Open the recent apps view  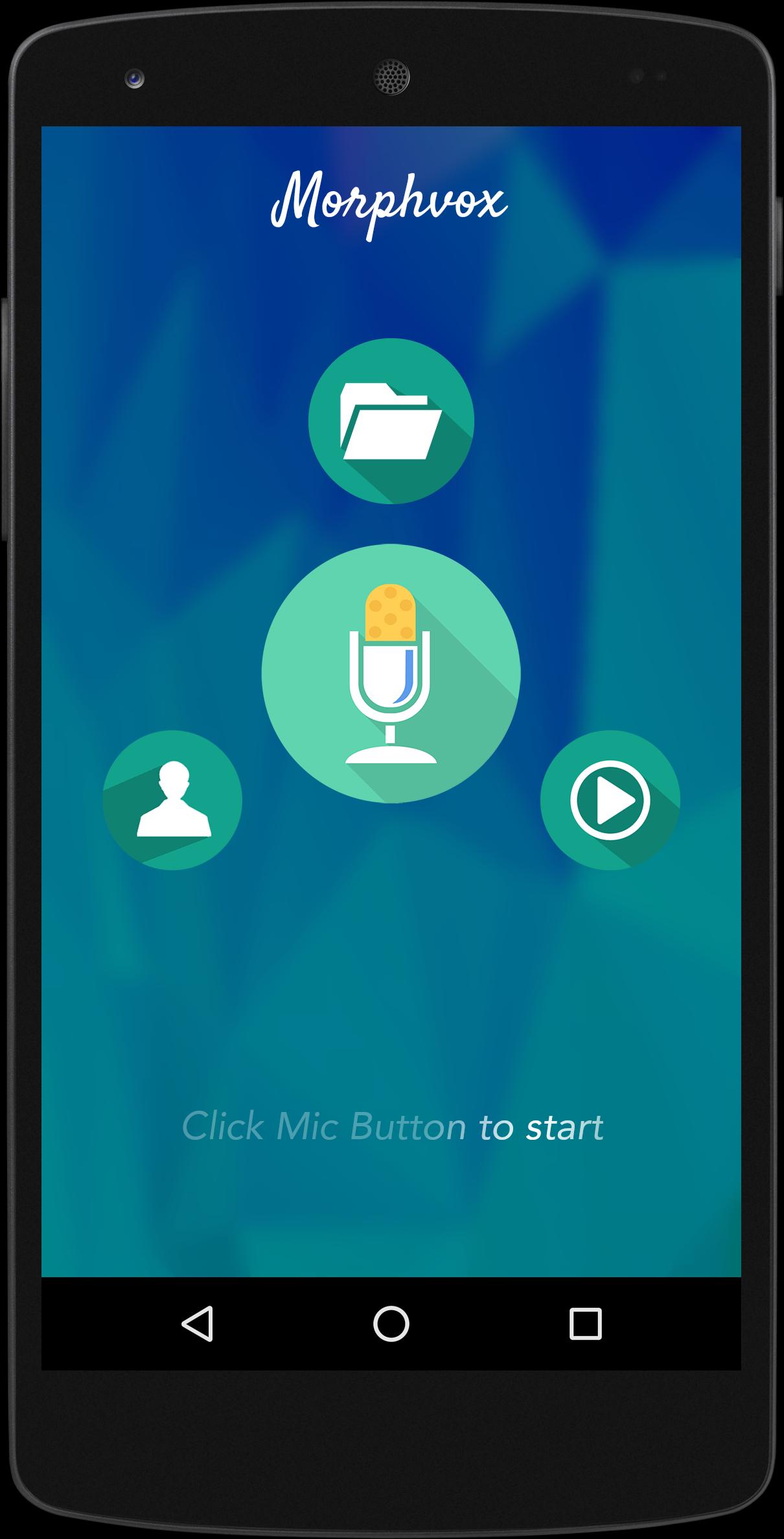[585, 1323]
